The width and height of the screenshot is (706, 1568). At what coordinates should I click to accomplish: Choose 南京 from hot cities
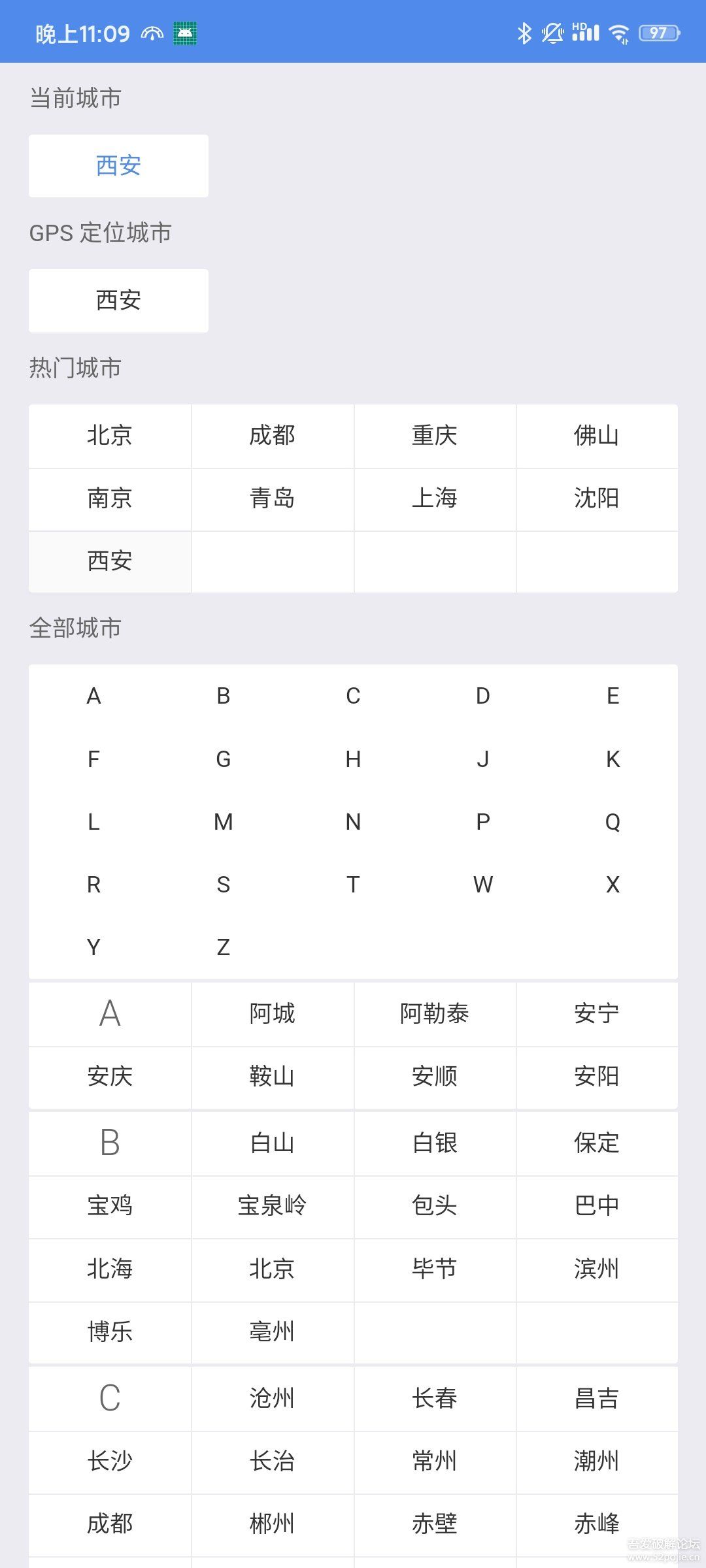(110, 499)
